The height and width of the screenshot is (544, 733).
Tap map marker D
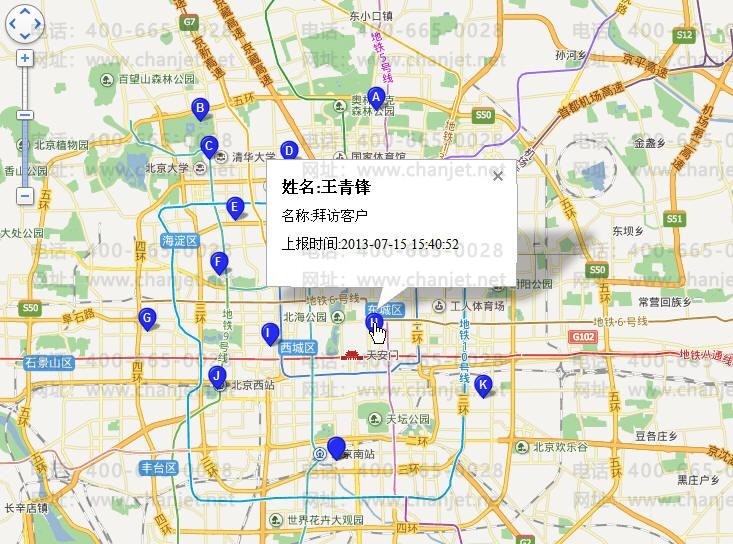[289, 151]
